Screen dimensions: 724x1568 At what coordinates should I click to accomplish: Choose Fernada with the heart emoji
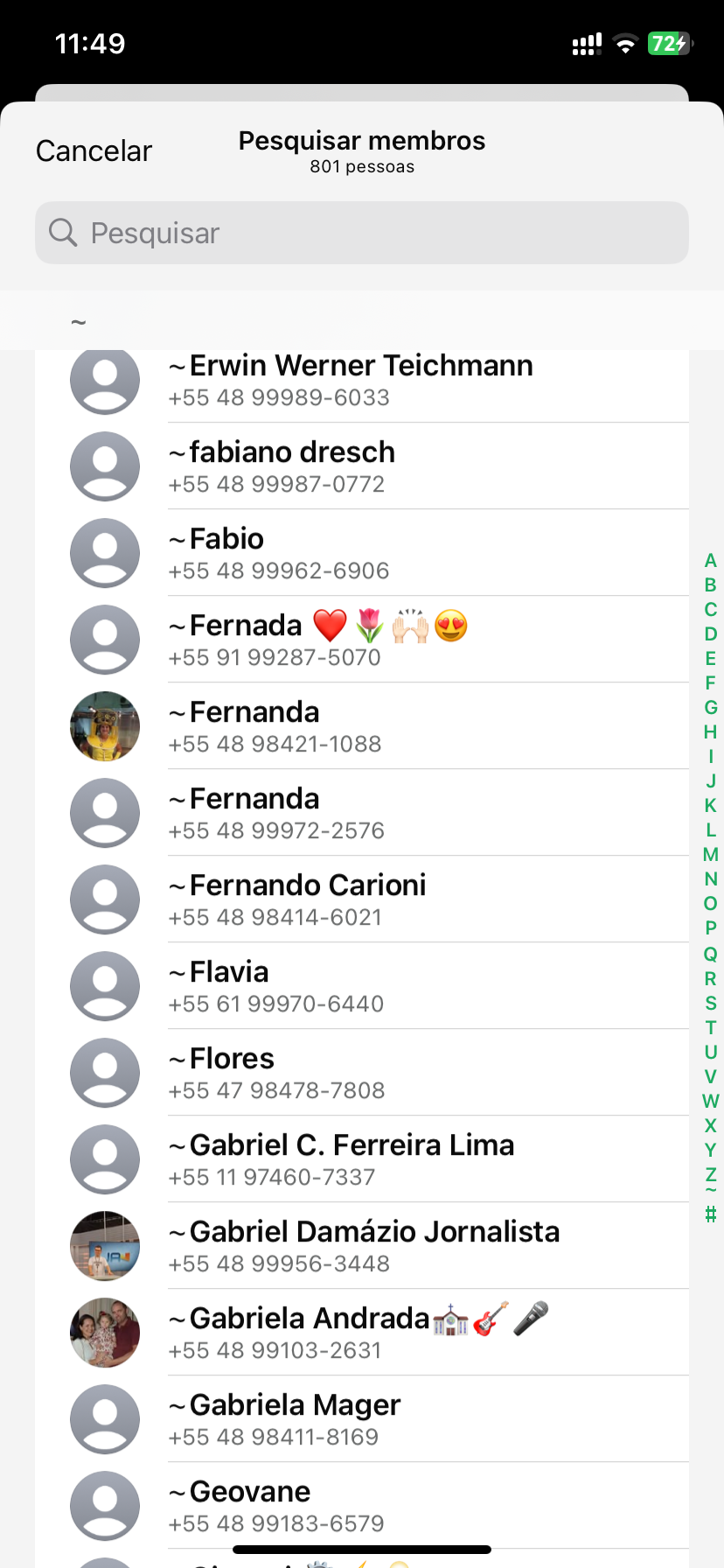click(x=360, y=640)
